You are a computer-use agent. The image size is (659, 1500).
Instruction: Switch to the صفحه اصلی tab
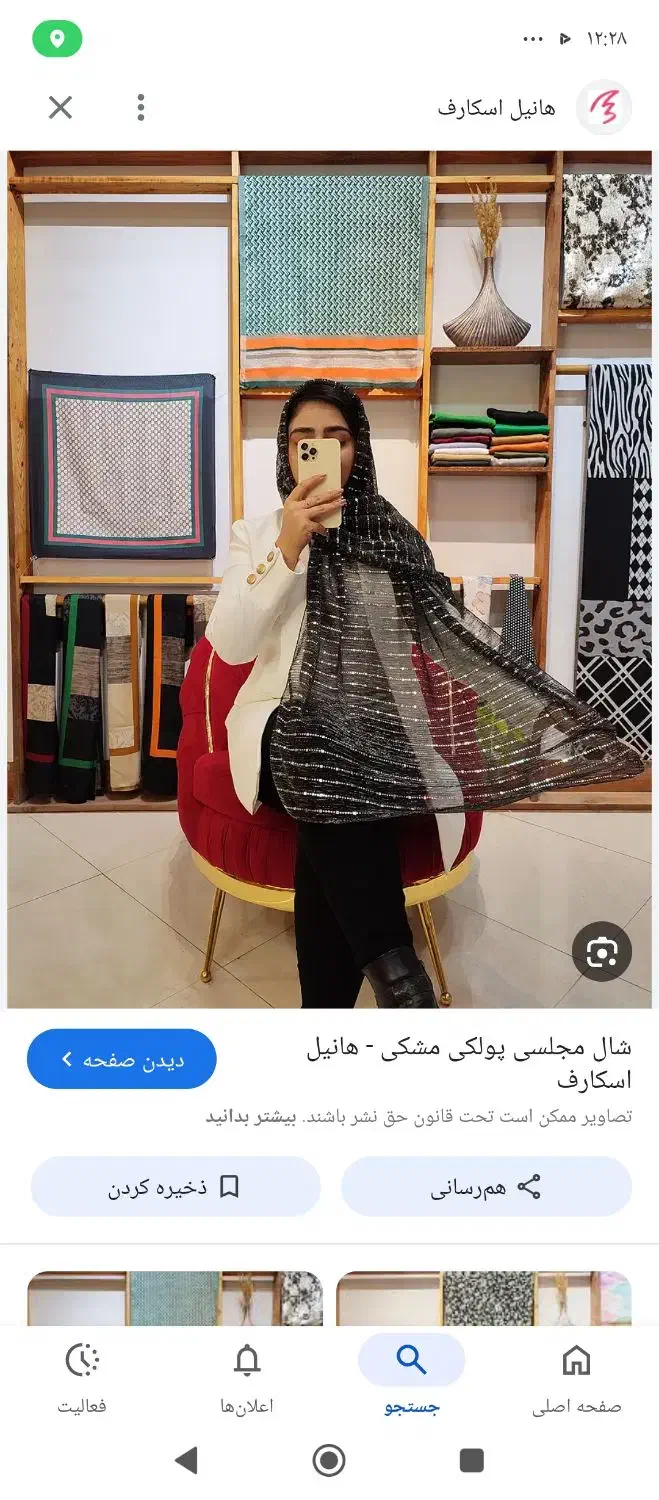576,1379
